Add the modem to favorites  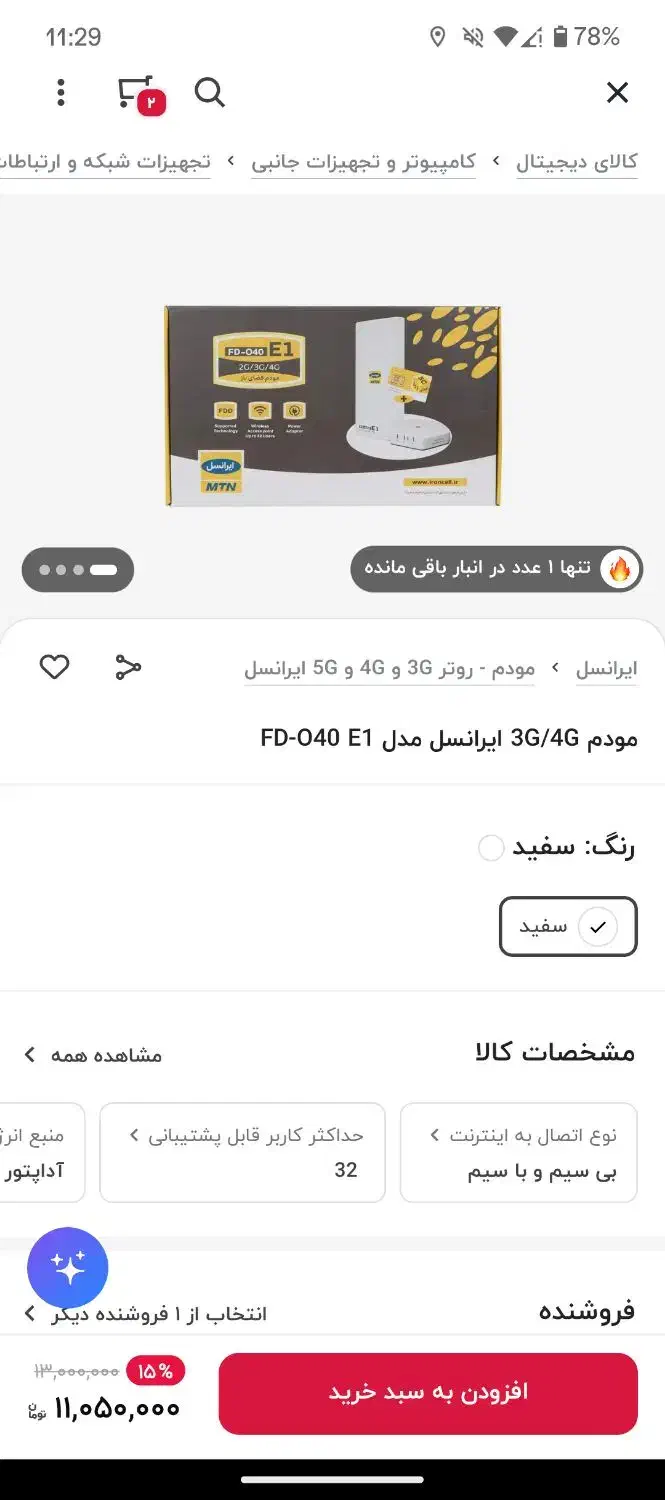tap(55, 667)
